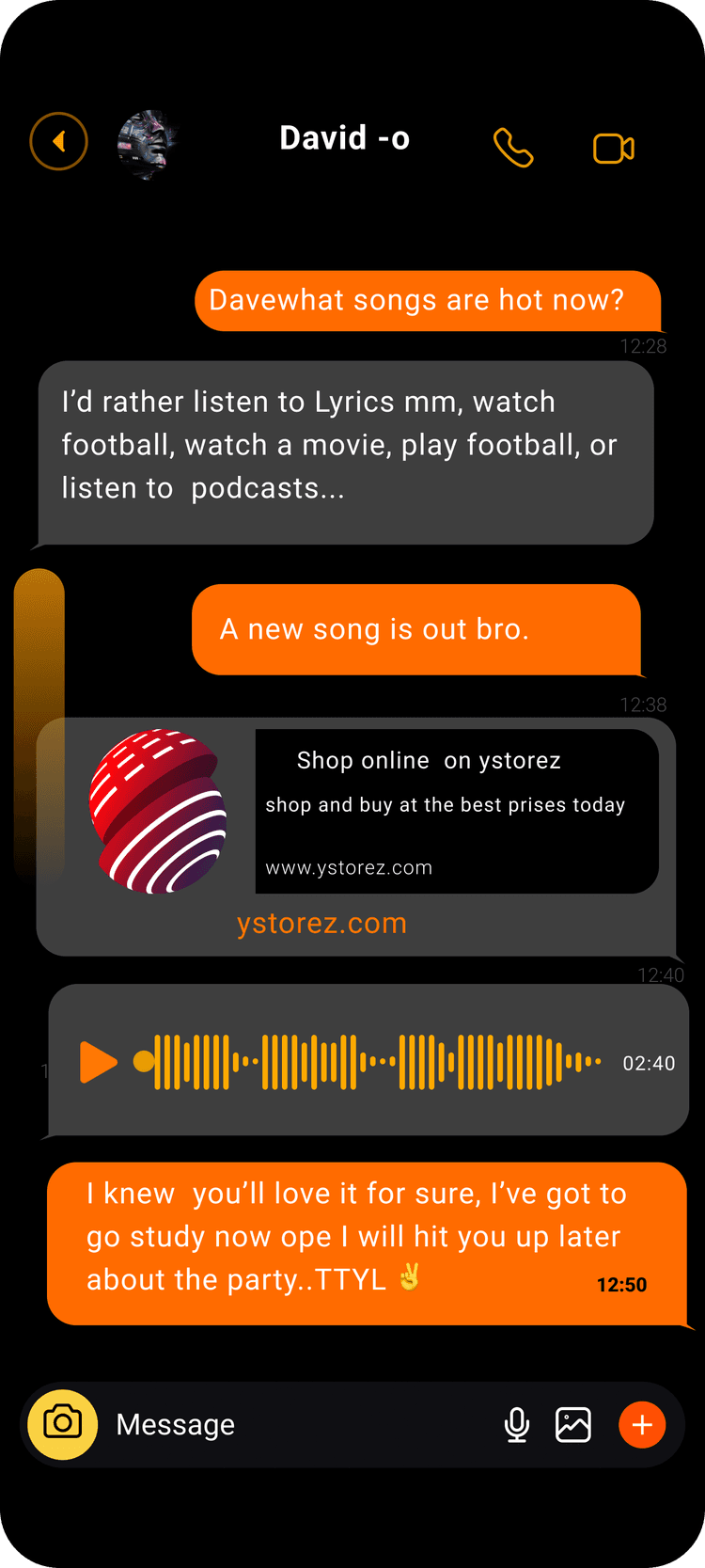Start a video call with David
Screen dimensions: 705x1568
(614, 149)
